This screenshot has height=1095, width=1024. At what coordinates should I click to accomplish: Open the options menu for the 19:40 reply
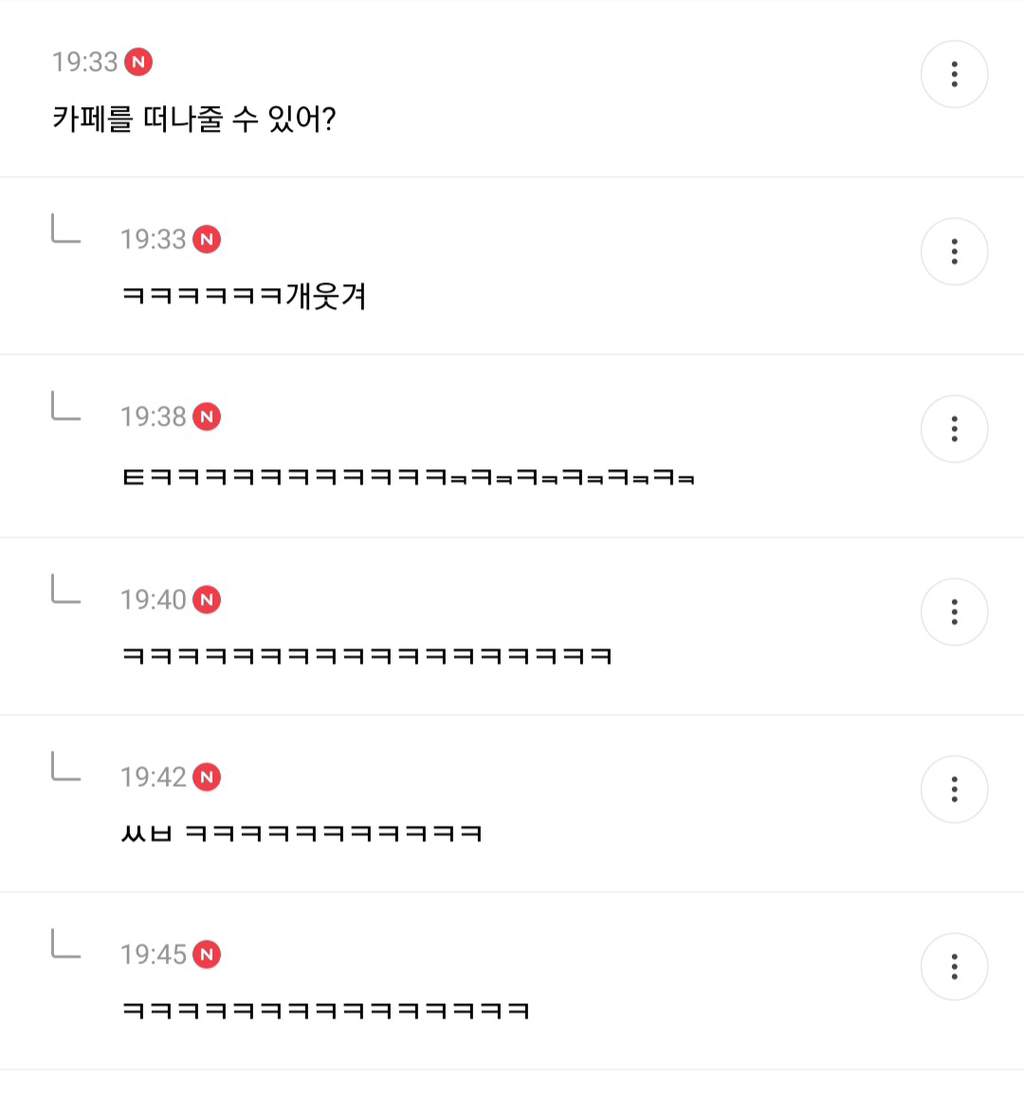[x=954, y=611]
